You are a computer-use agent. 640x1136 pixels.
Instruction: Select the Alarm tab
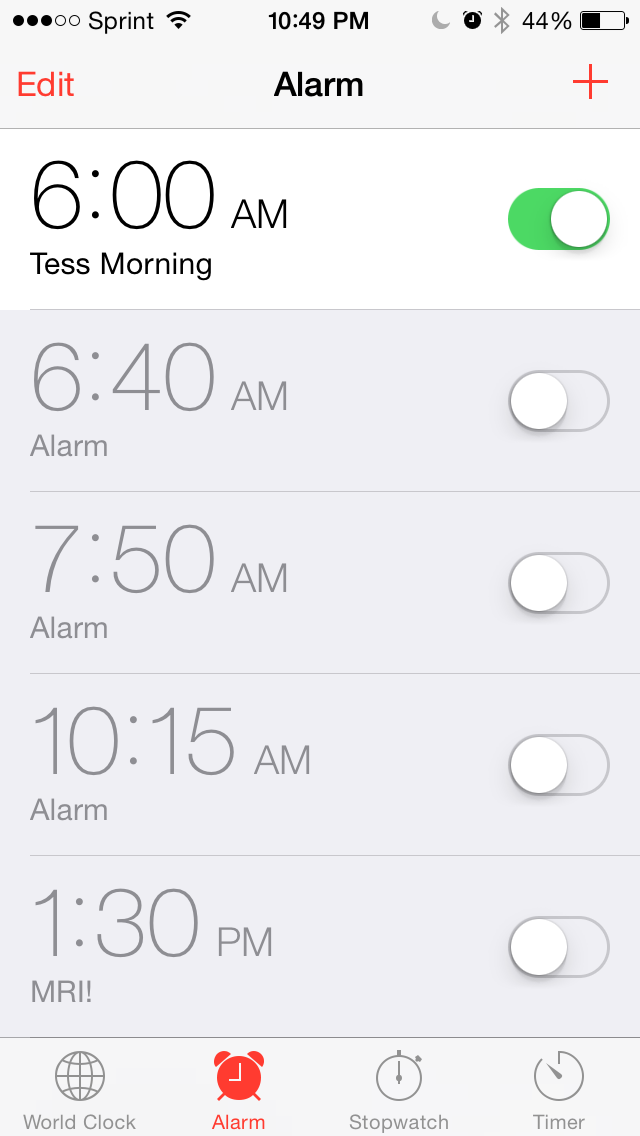(239, 1090)
